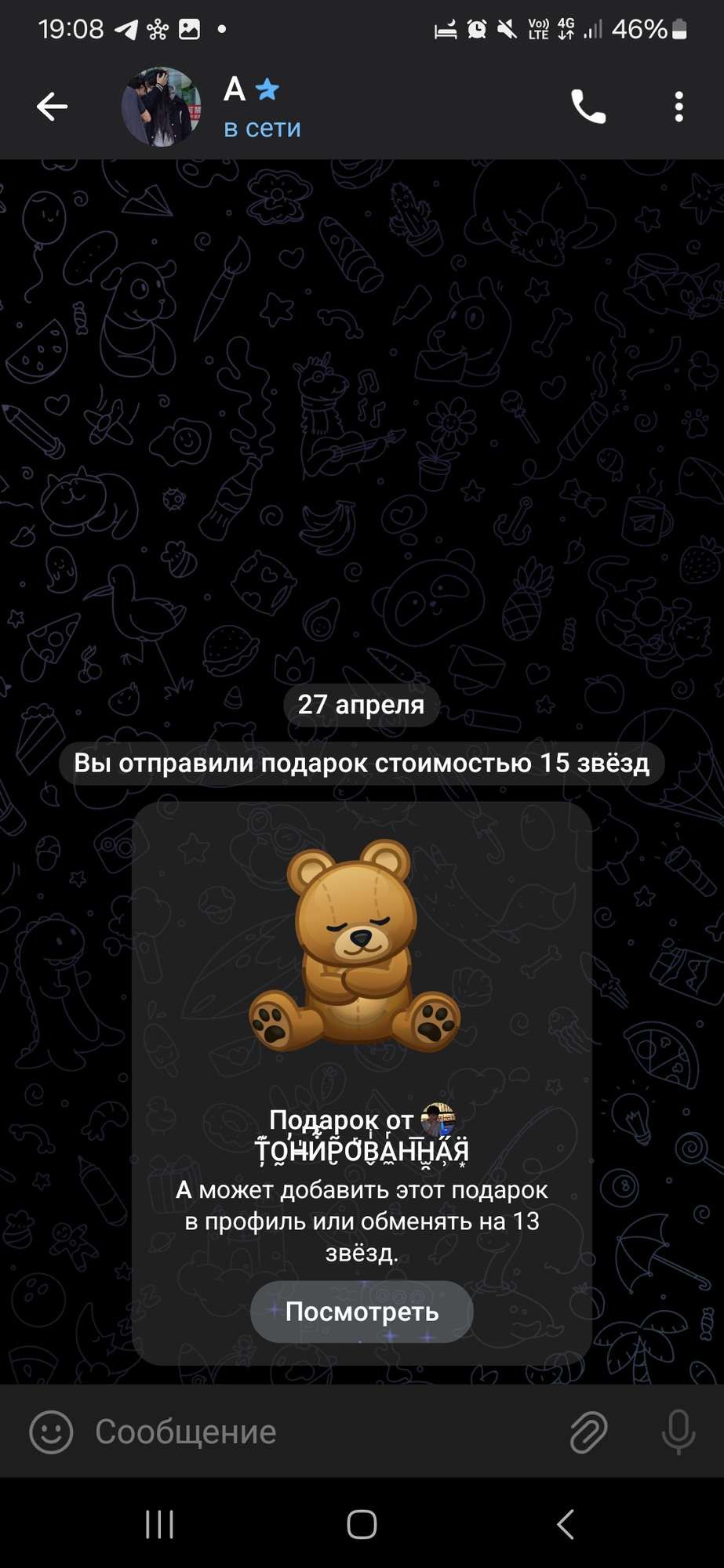Go to the system home screen

[x=362, y=1525]
